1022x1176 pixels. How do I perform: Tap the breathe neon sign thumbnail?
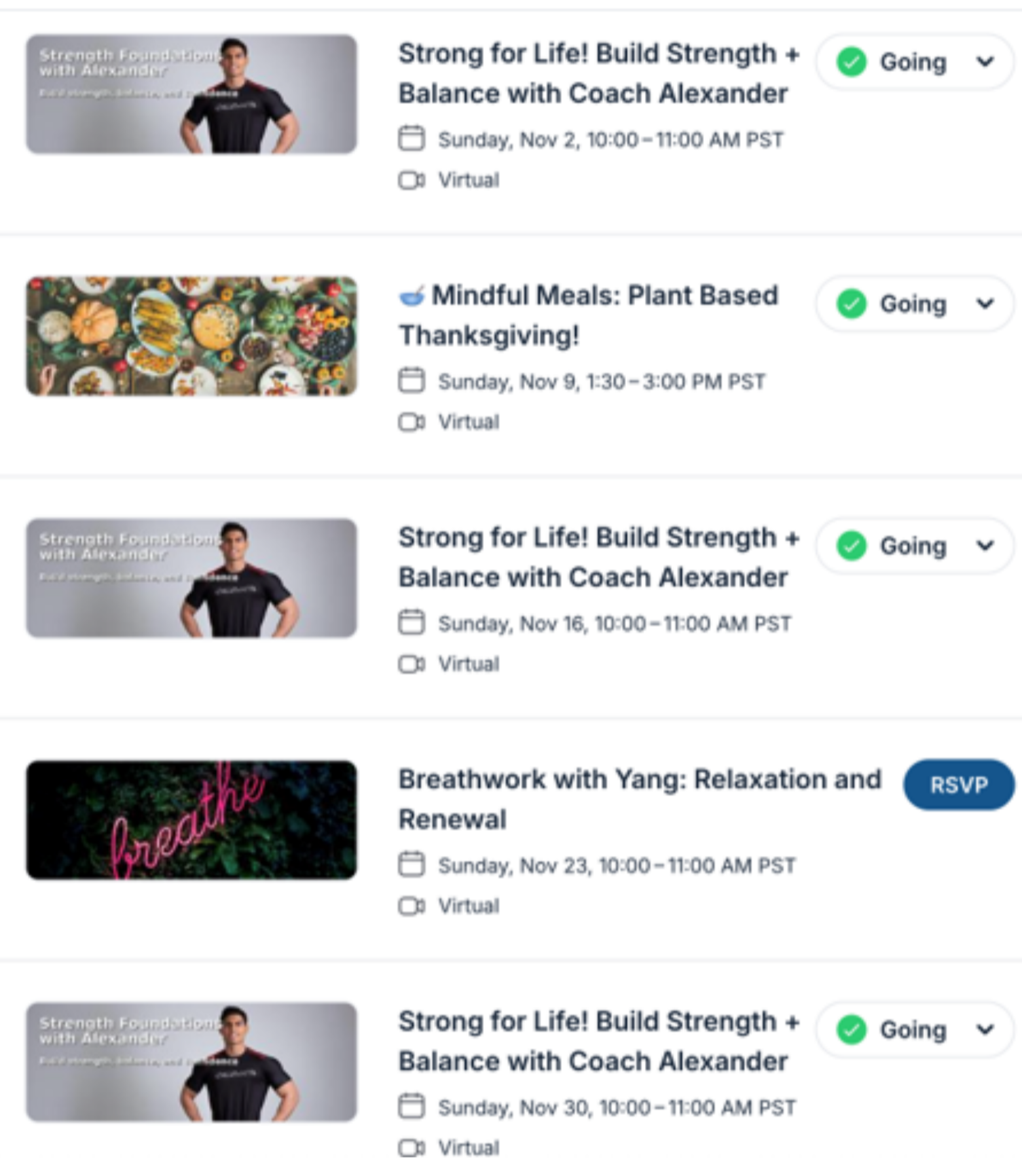(x=191, y=819)
